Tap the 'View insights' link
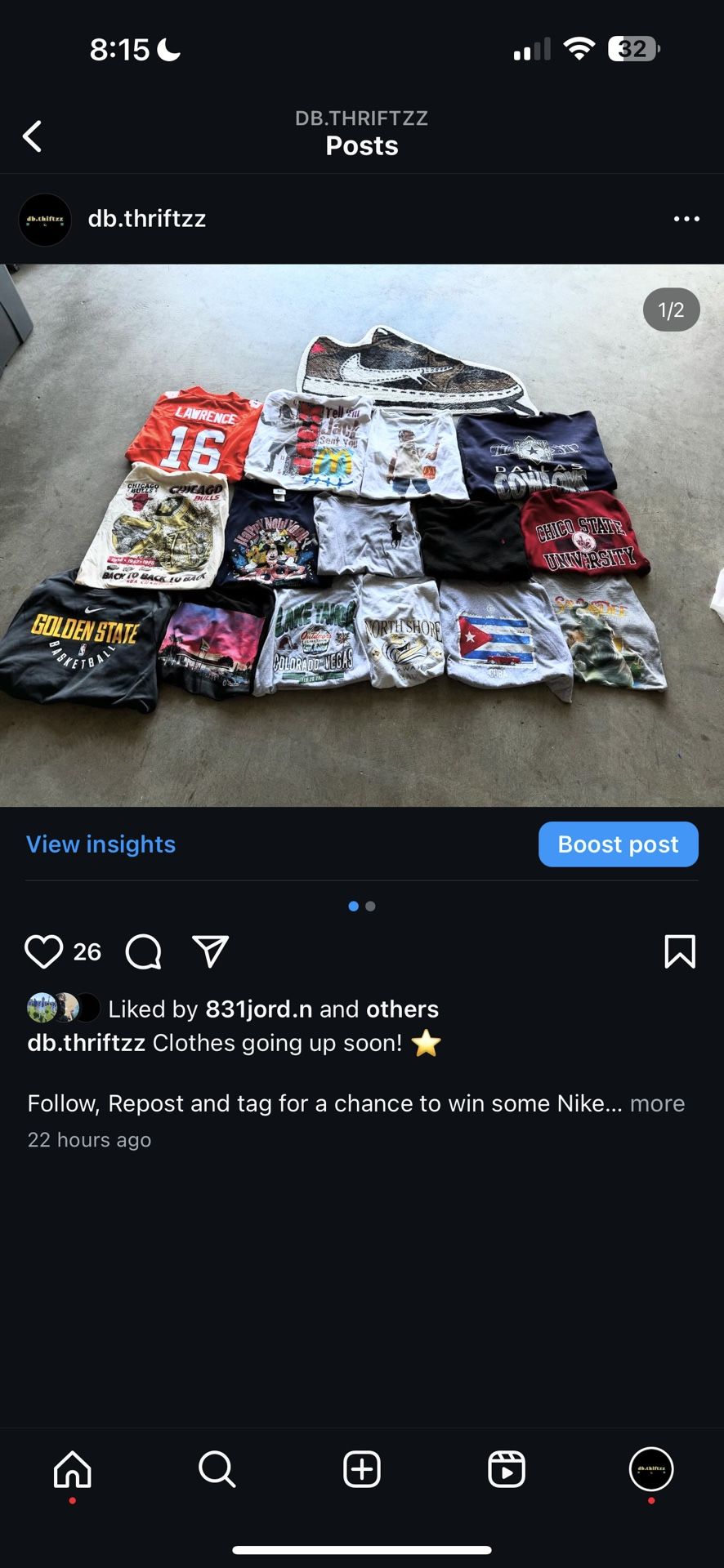Viewport: 724px width, 1568px height. (101, 844)
